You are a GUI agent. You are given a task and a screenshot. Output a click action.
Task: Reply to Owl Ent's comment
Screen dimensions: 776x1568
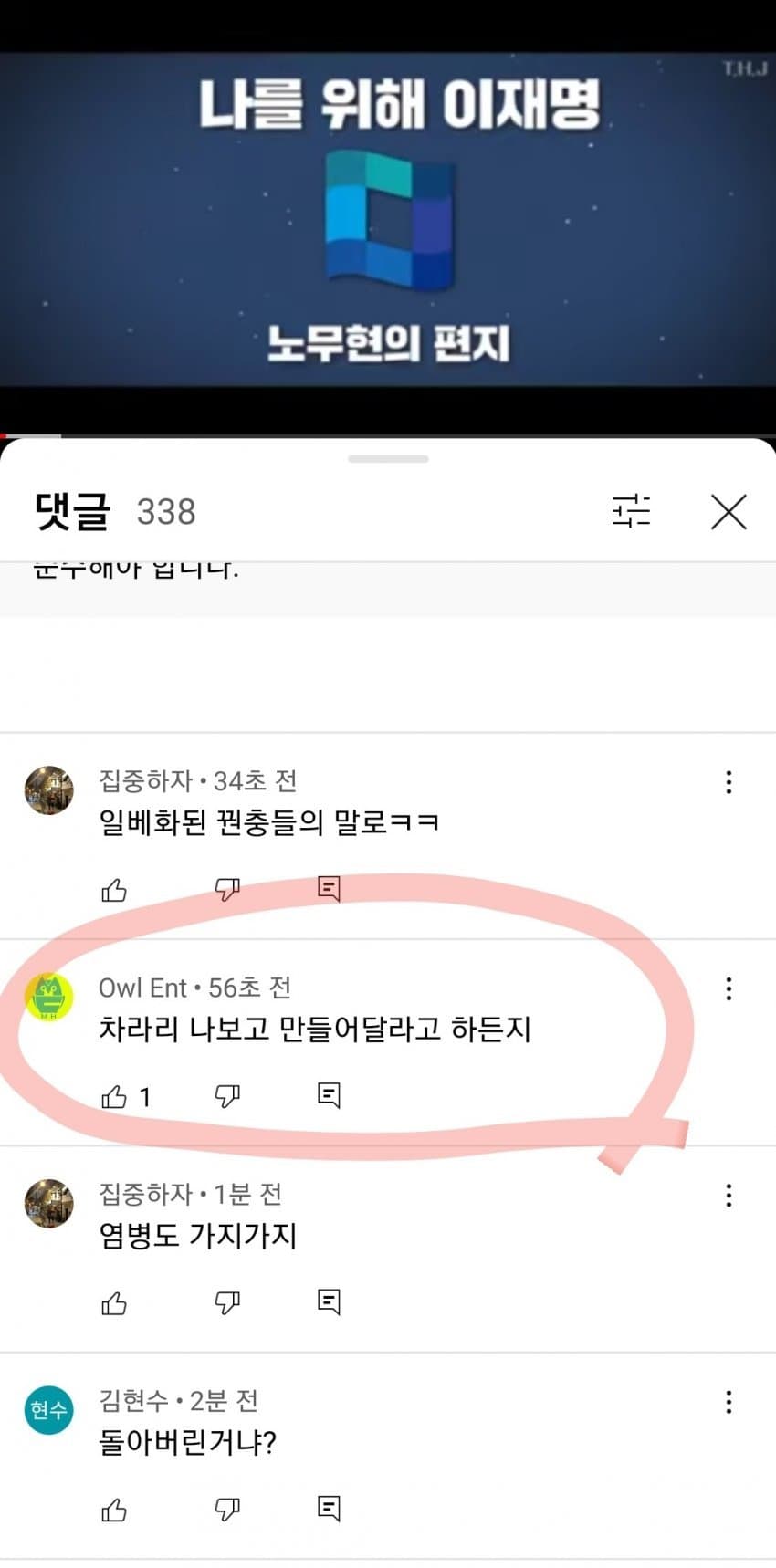pos(329,1094)
